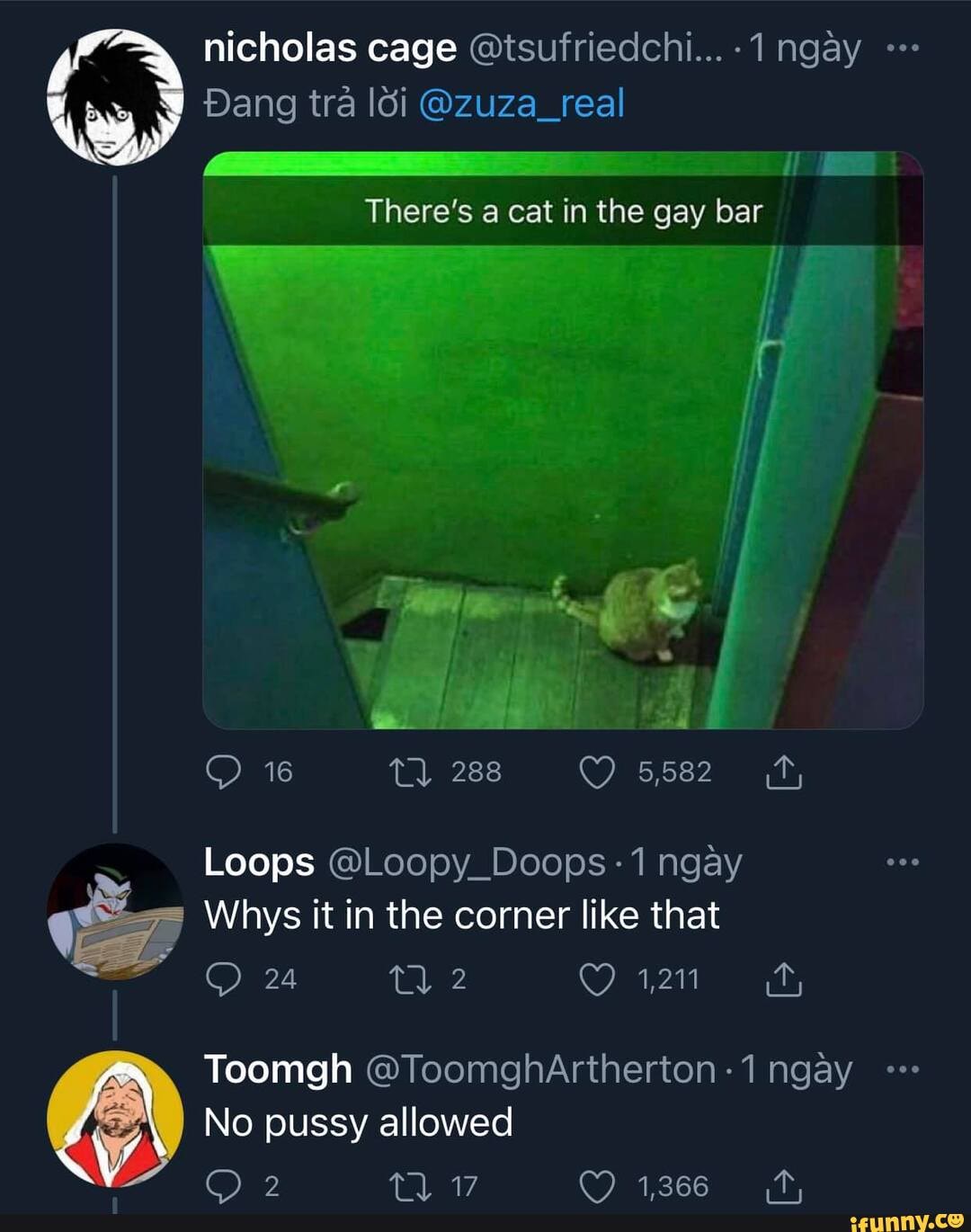Like nicholas cage's tweet

click(597, 772)
